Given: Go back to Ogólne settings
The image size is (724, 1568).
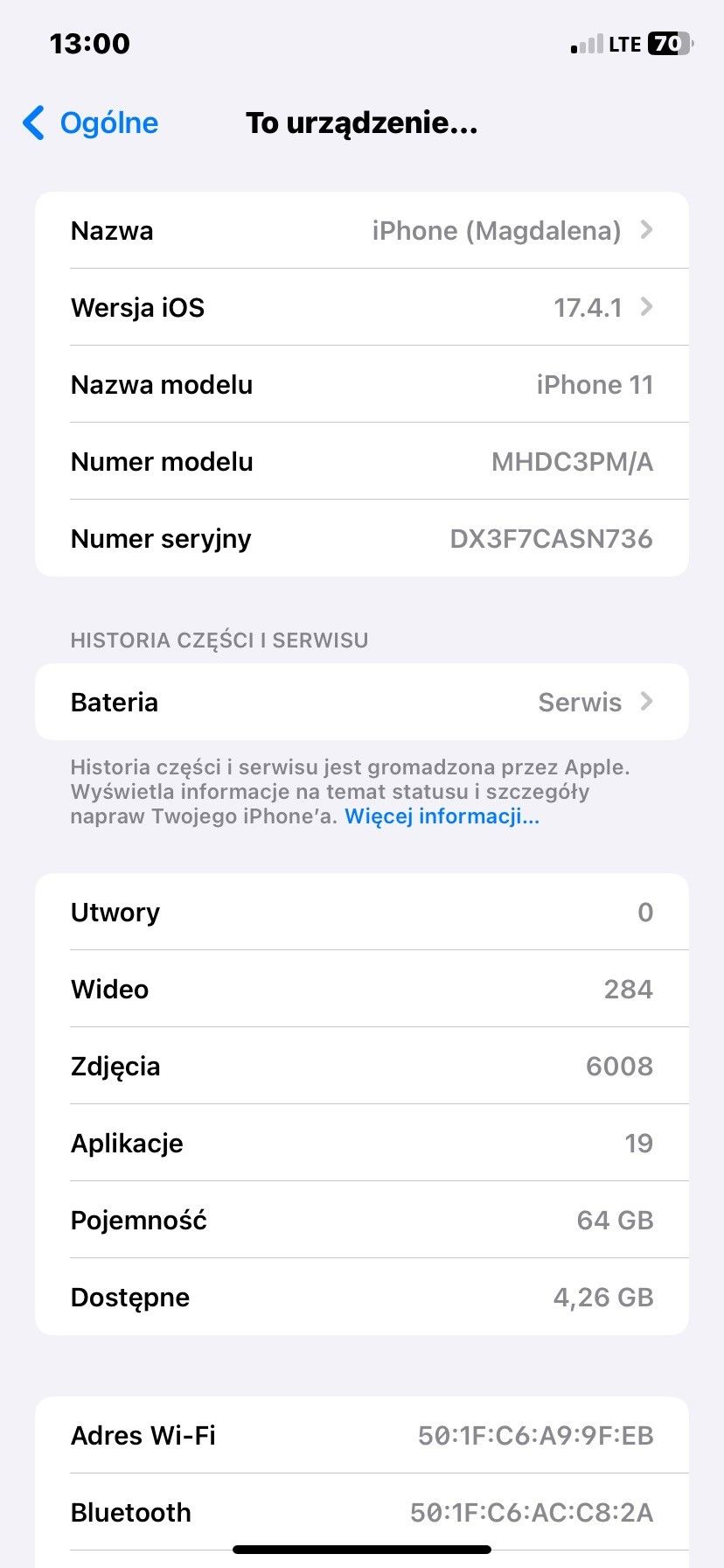Looking at the screenshot, I should click(x=90, y=123).
